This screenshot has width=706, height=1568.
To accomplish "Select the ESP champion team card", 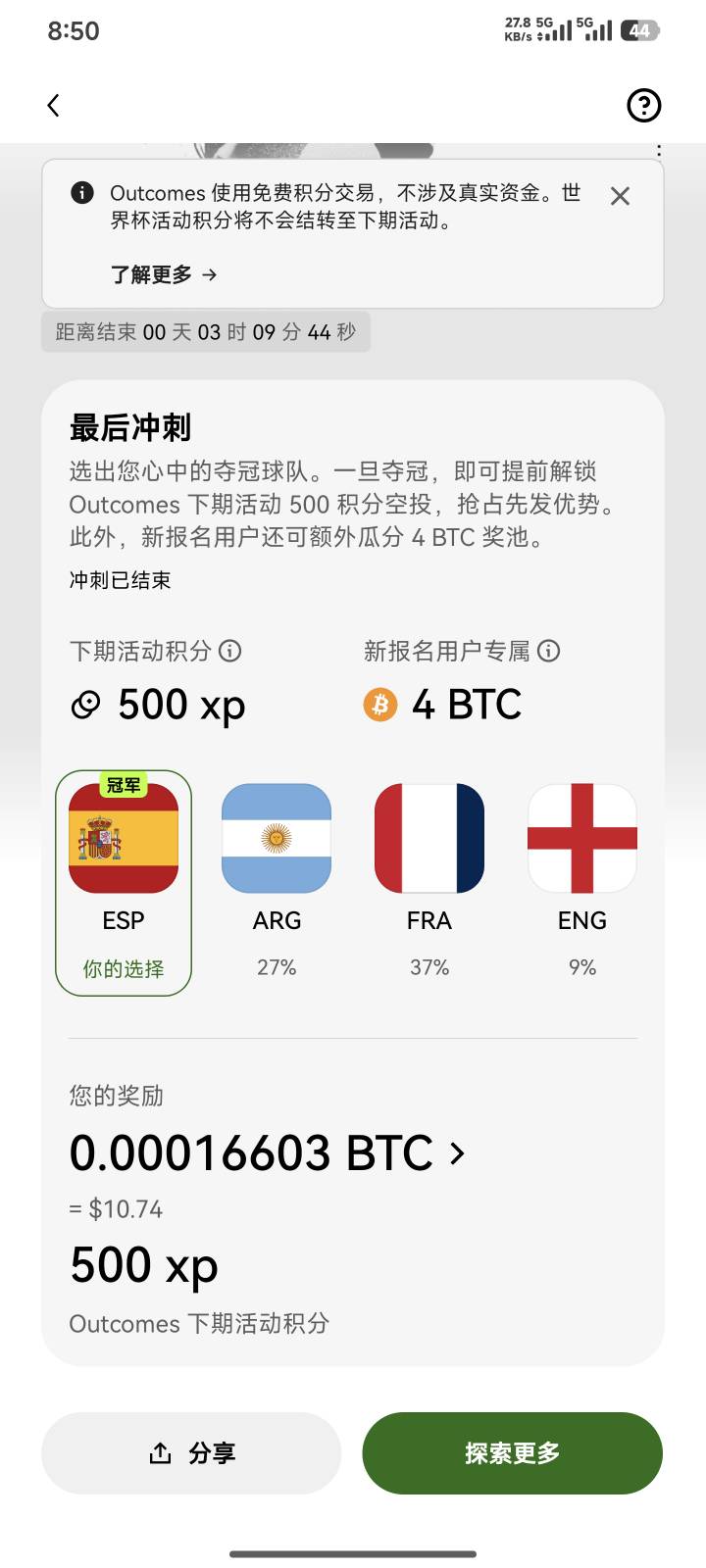I will point(124,883).
